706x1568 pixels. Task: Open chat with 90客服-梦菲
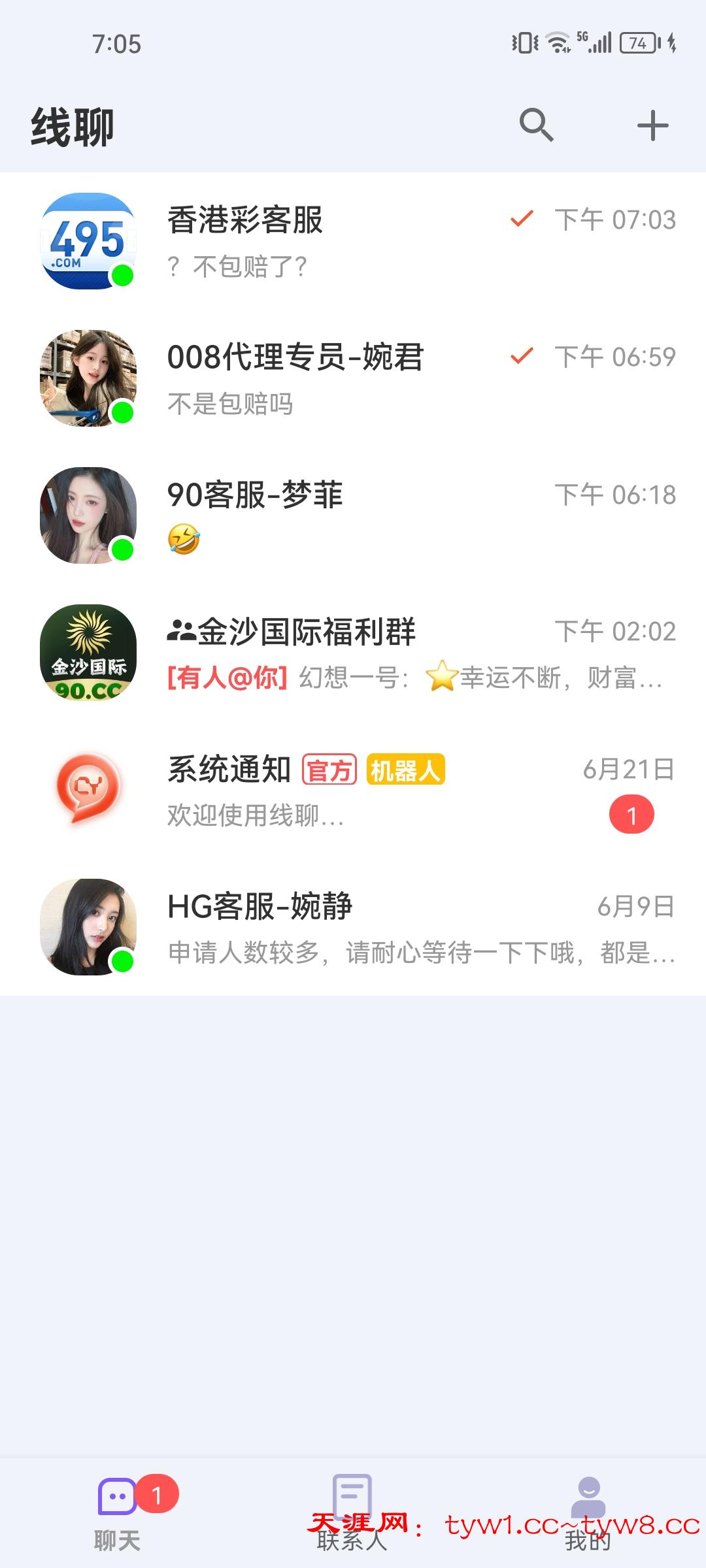(353, 515)
